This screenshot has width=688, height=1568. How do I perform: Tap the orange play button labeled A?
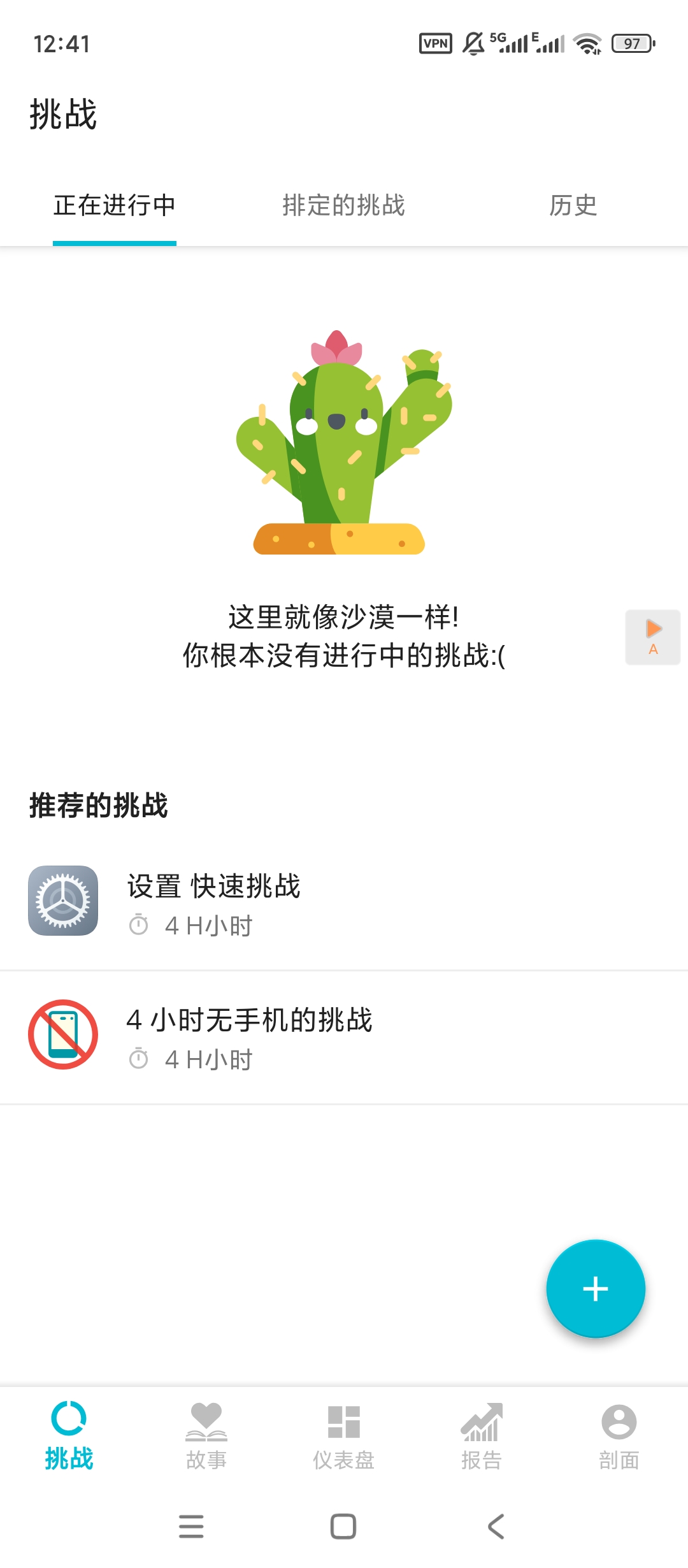[x=652, y=637]
